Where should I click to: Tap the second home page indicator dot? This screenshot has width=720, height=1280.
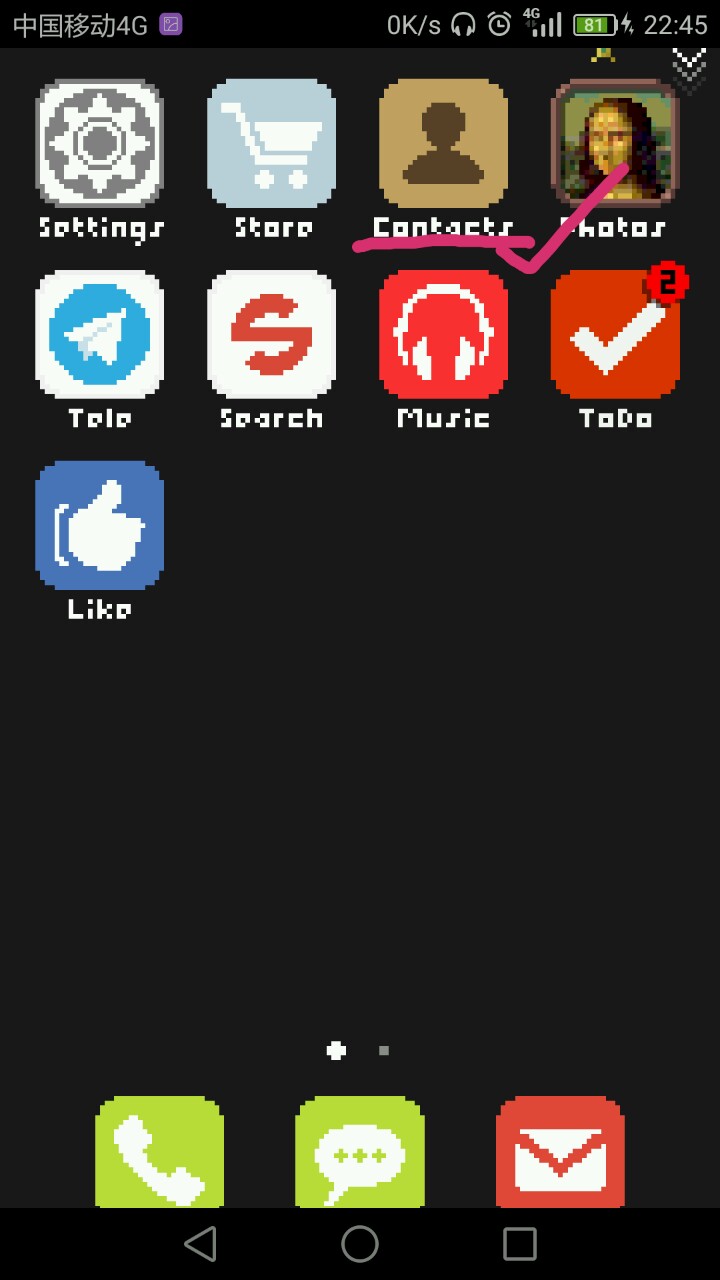(384, 1050)
